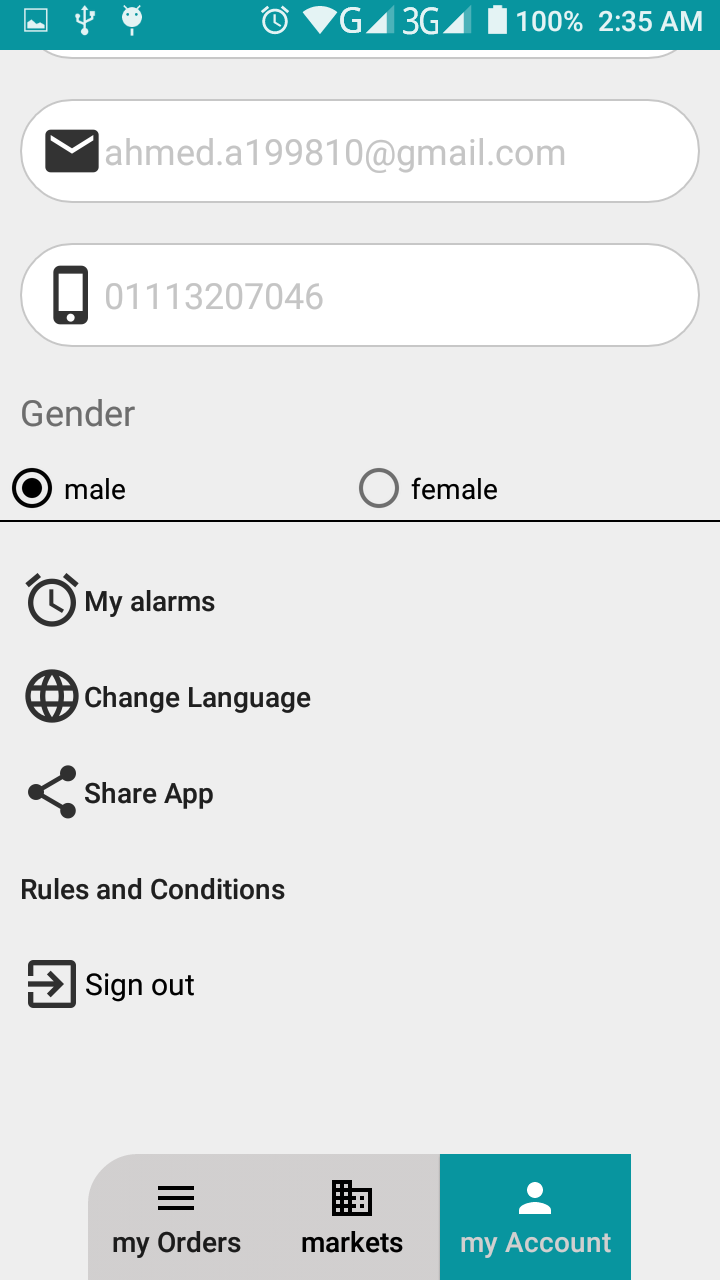View Rules and Conditions
The height and width of the screenshot is (1280, 720).
pos(153,889)
